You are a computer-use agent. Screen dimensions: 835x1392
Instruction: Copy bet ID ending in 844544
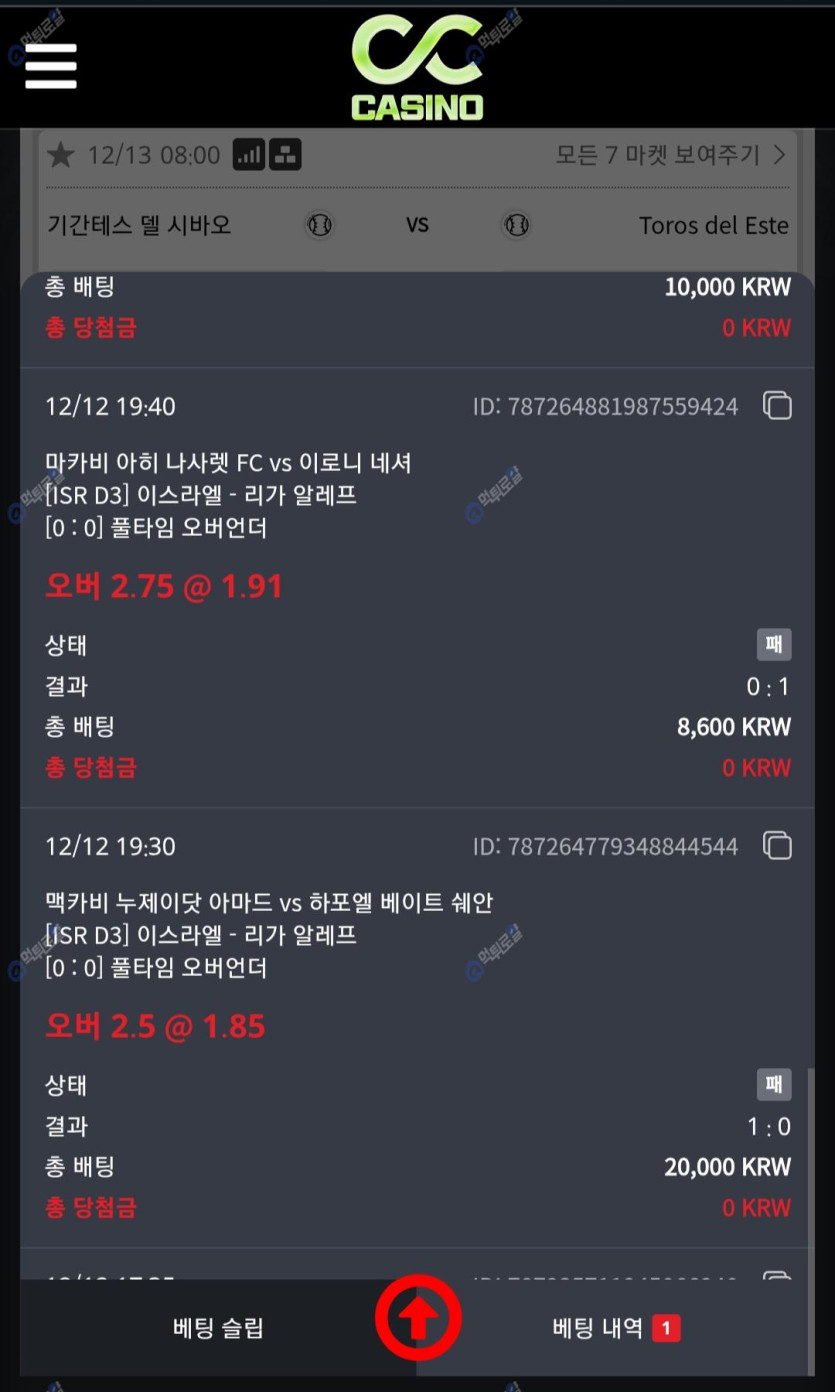click(x=777, y=846)
